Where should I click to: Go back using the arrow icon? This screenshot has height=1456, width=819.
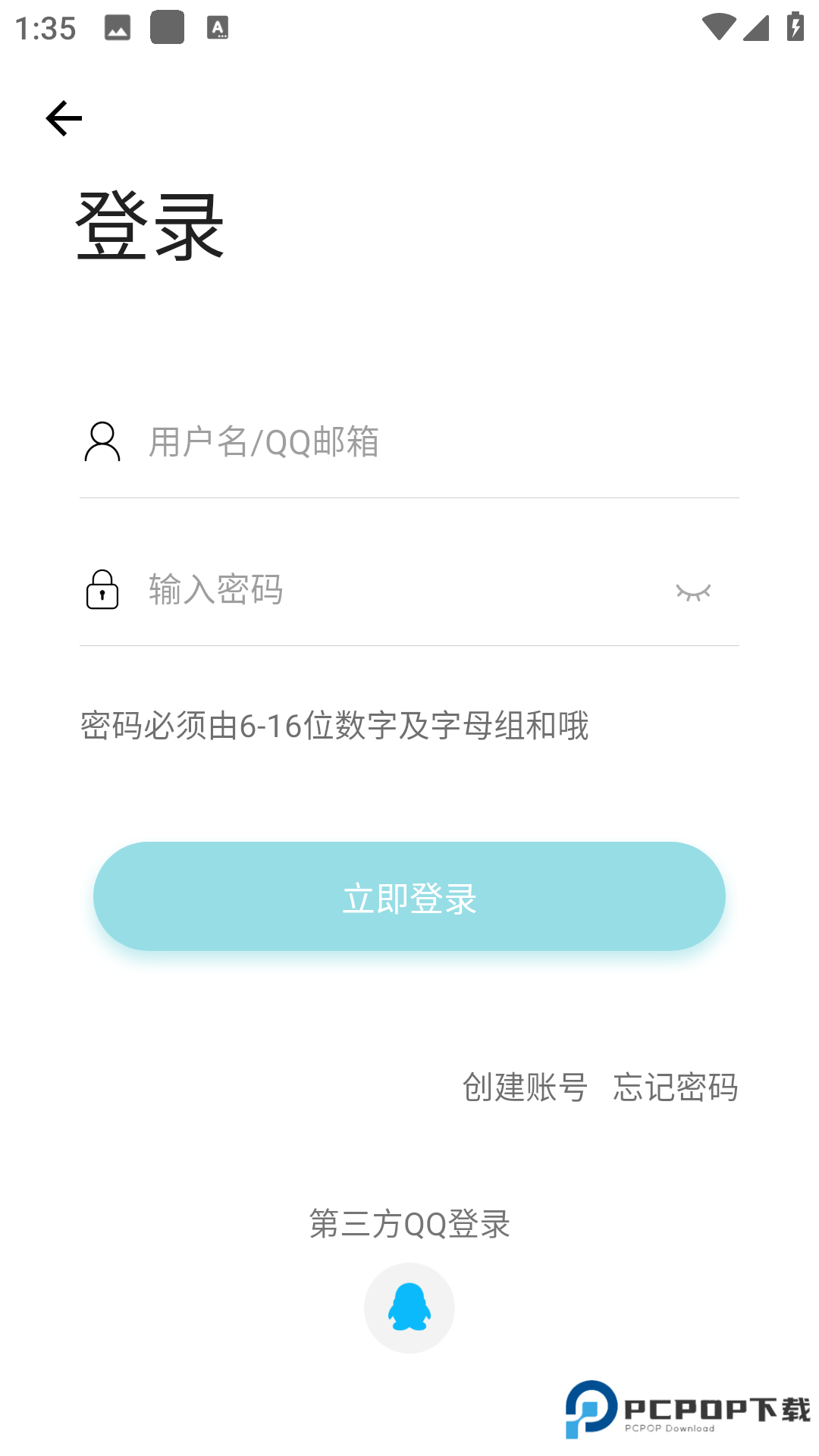(64, 118)
